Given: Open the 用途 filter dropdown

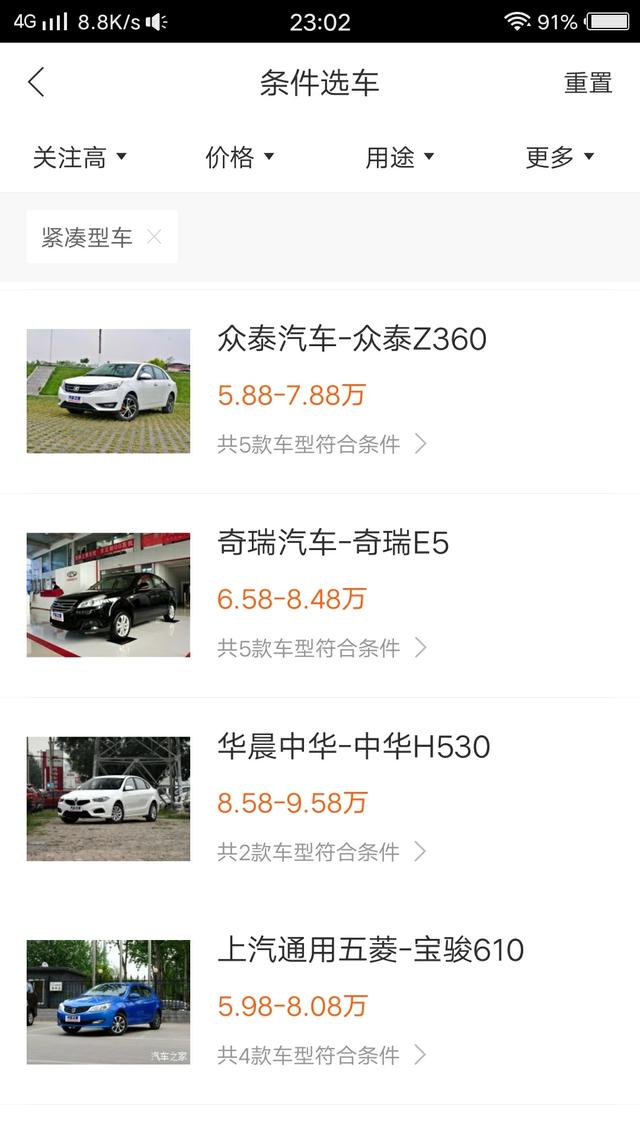Looking at the screenshot, I should (400, 157).
